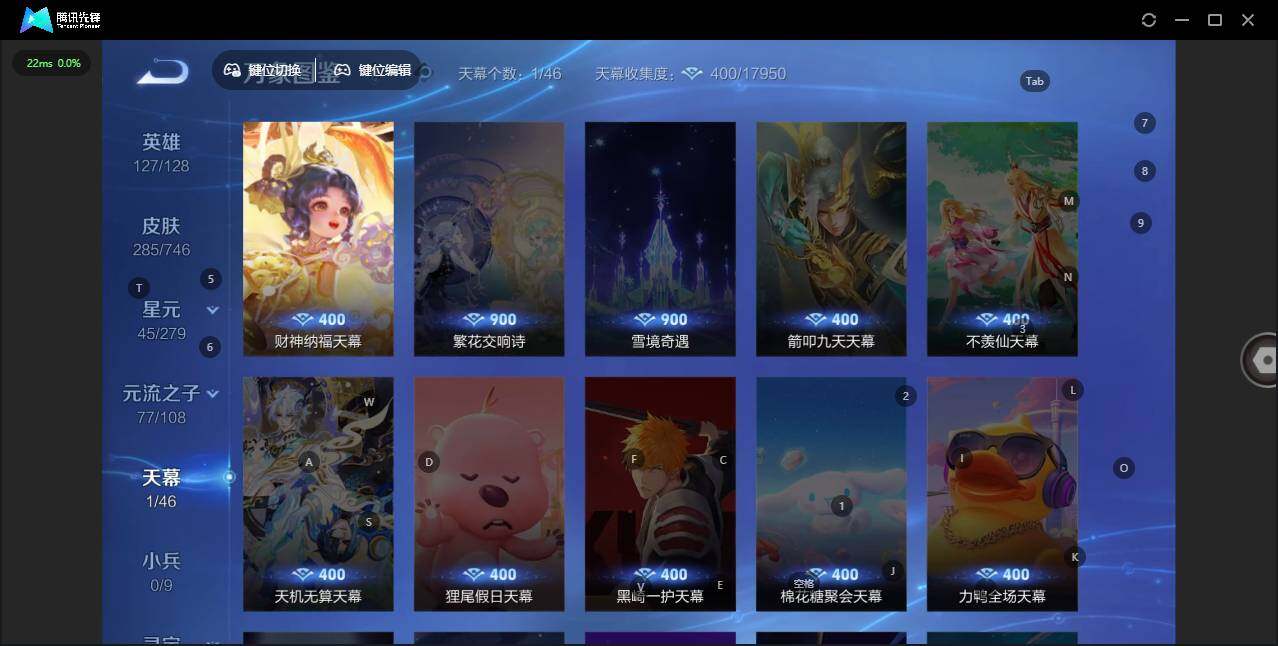This screenshot has width=1278, height=646.
Task: Select the 元流之子 category
Action: point(161,405)
